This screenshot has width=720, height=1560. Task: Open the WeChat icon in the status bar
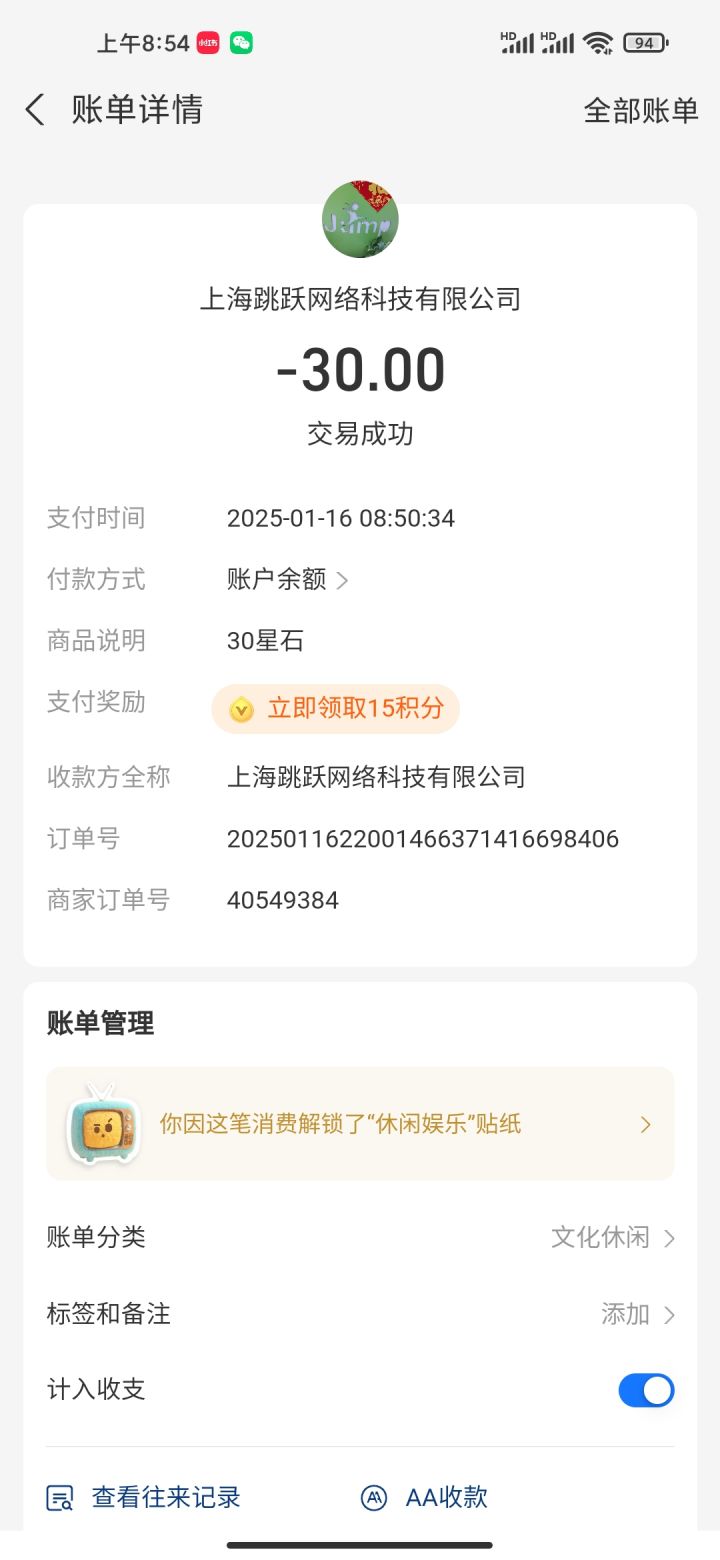(240, 42)
